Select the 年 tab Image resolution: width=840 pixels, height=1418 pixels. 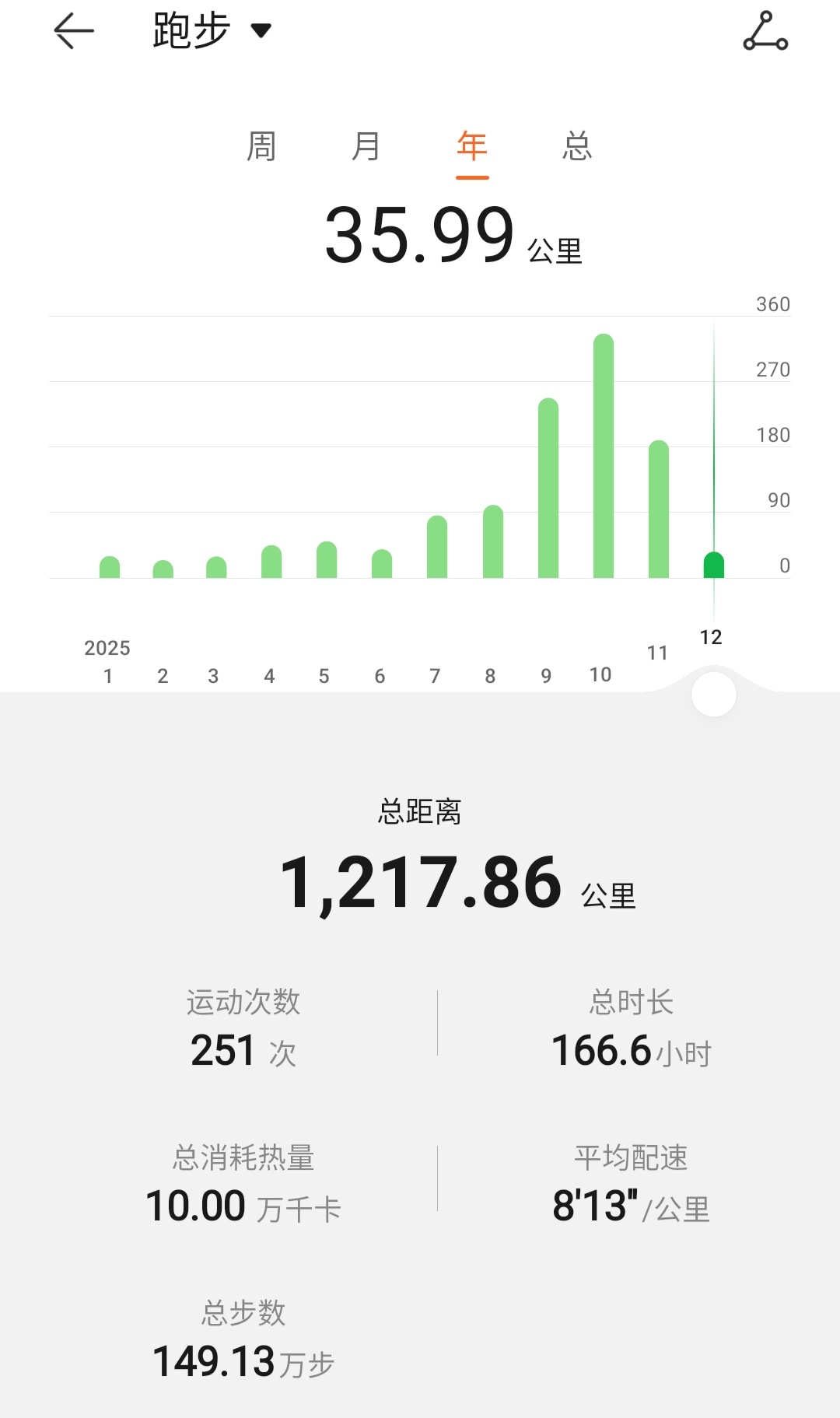click(x=472, y=146)
